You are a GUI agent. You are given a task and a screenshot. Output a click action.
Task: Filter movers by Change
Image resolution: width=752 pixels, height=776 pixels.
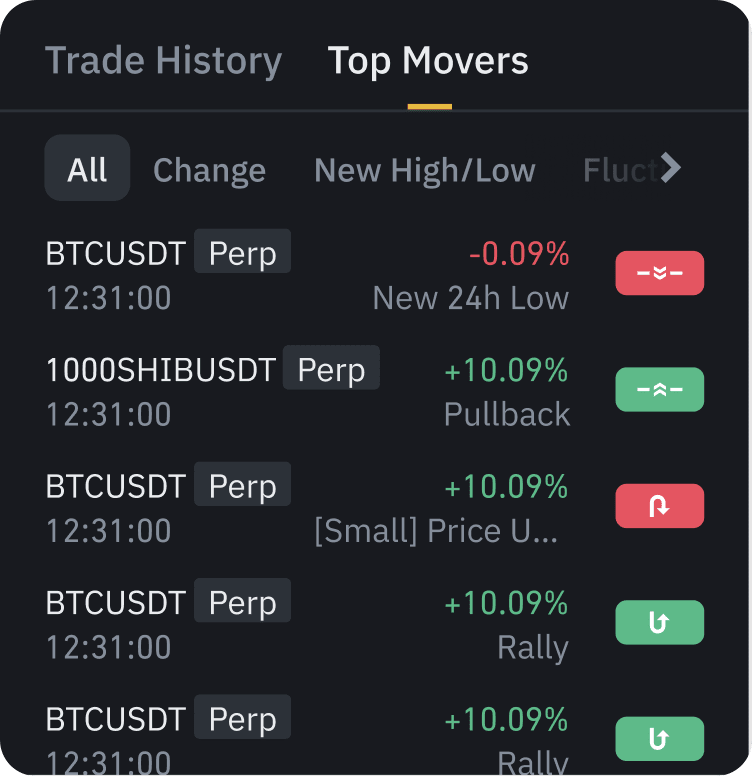pyautogui.click(x=209, y=170)
